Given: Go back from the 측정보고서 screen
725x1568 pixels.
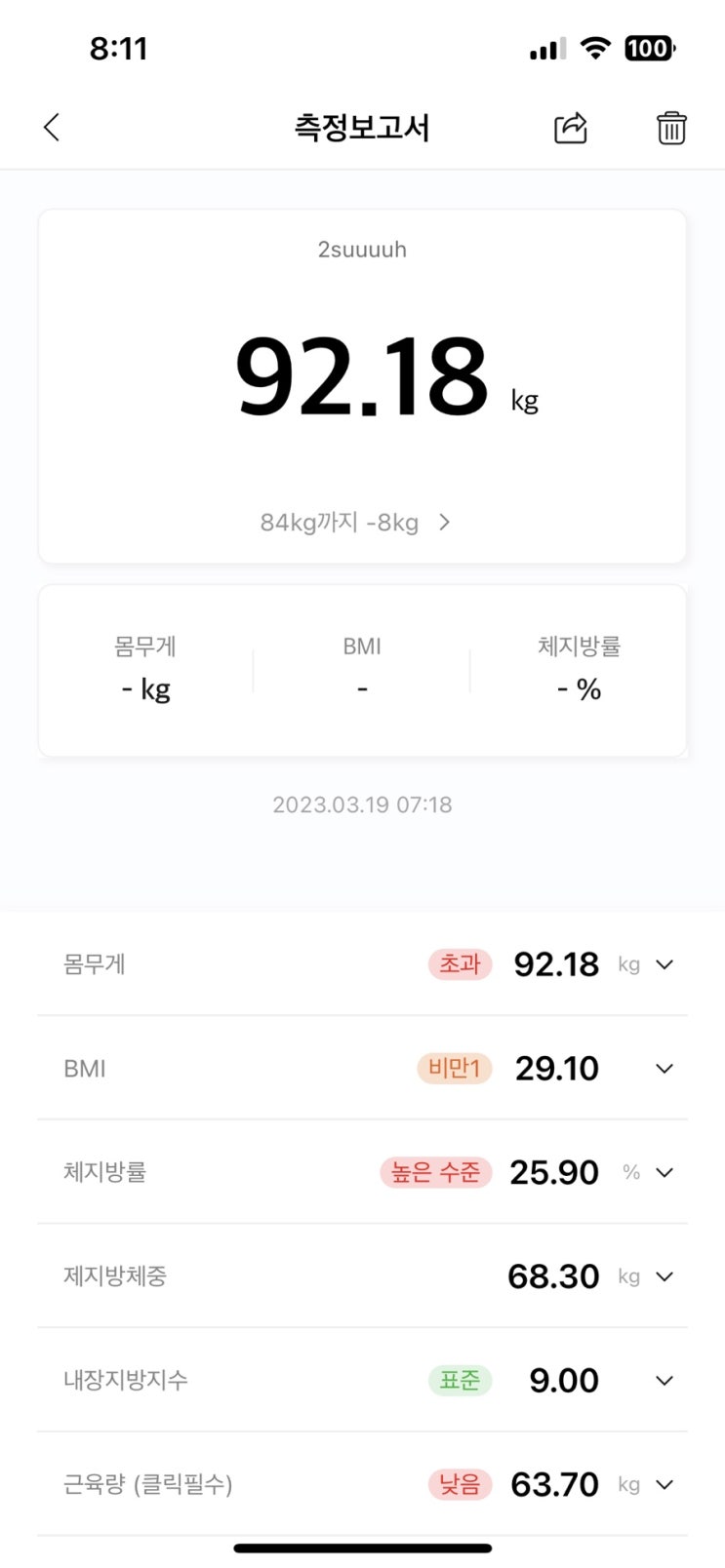Looking at the screenshot, I should tap(52, 127).
